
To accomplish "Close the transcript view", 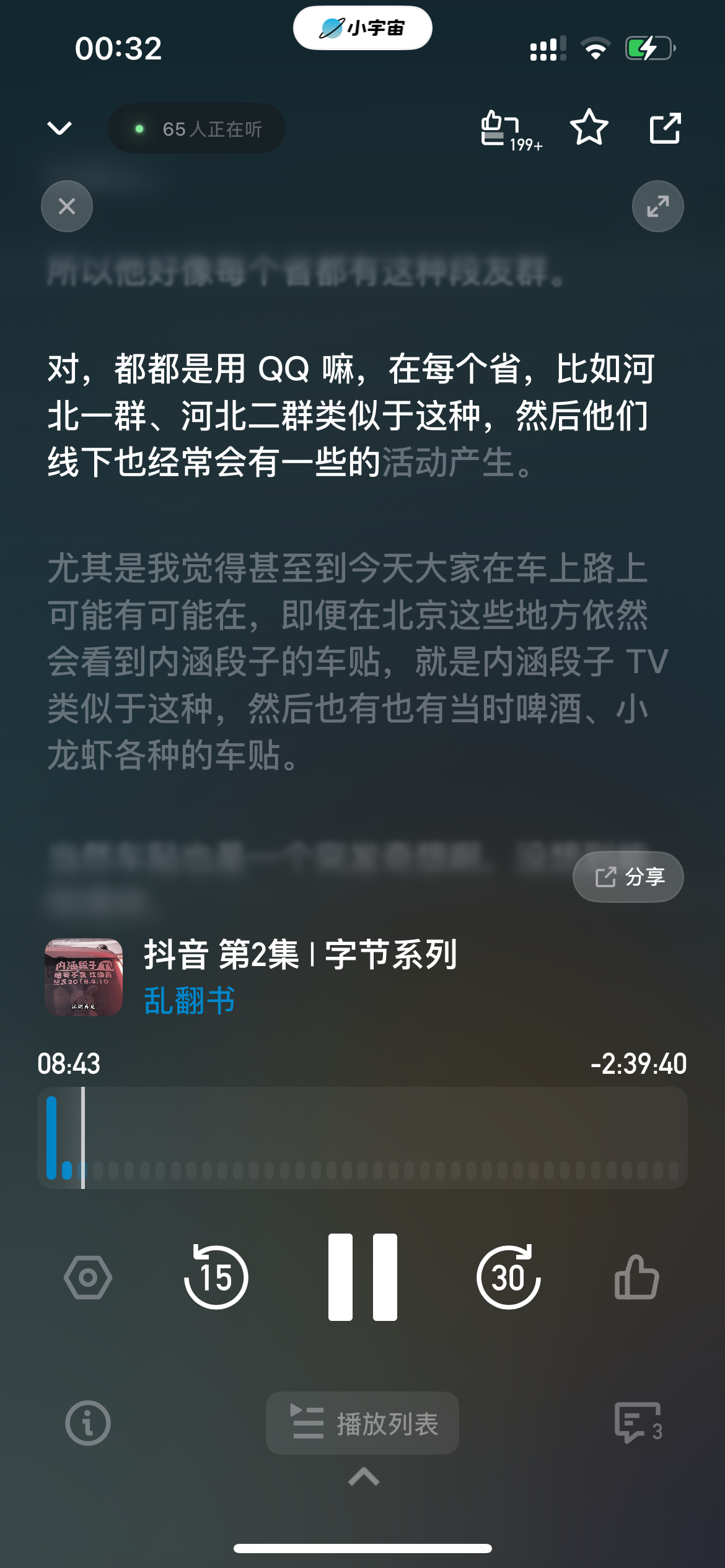I will (x=67, y=206).
